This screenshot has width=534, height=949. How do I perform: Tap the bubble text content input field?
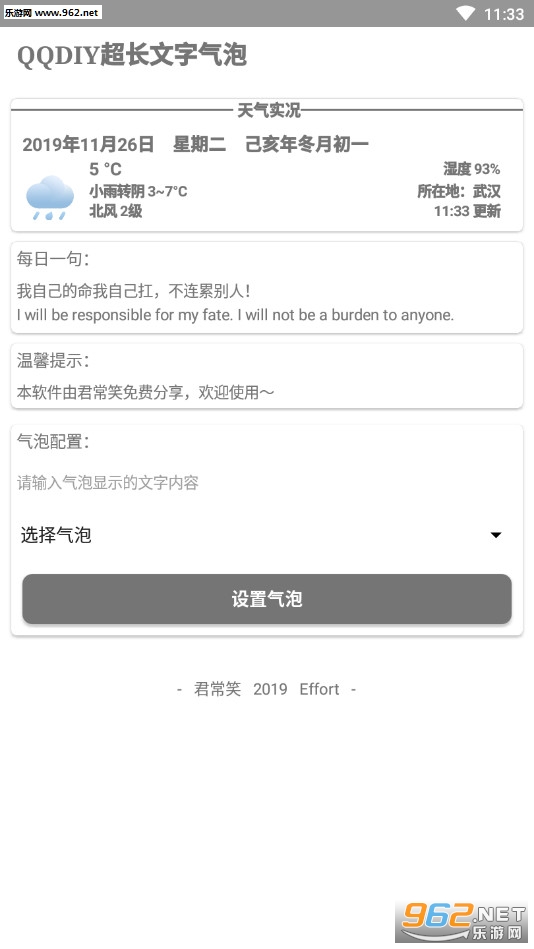266,483
